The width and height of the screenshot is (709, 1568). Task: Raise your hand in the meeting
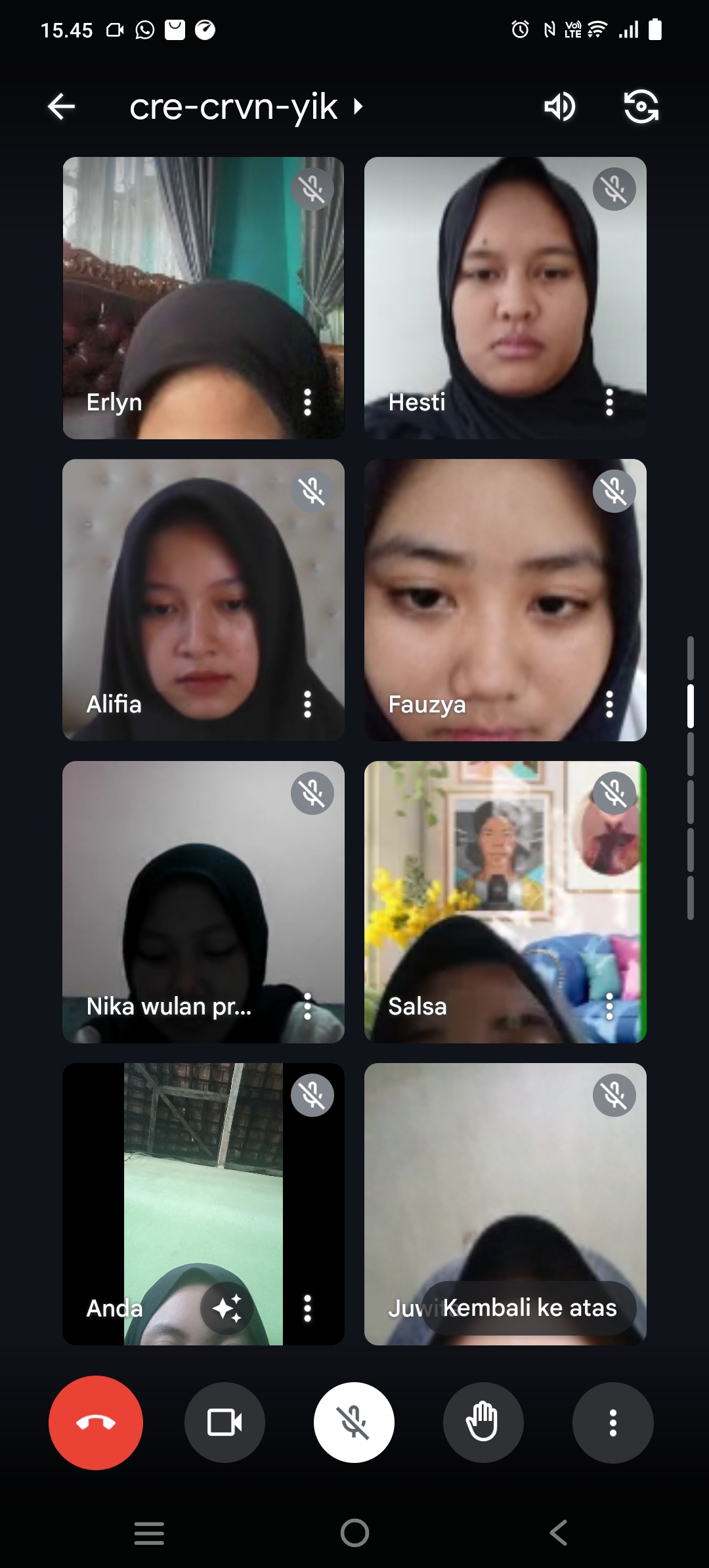(483, 1422)
